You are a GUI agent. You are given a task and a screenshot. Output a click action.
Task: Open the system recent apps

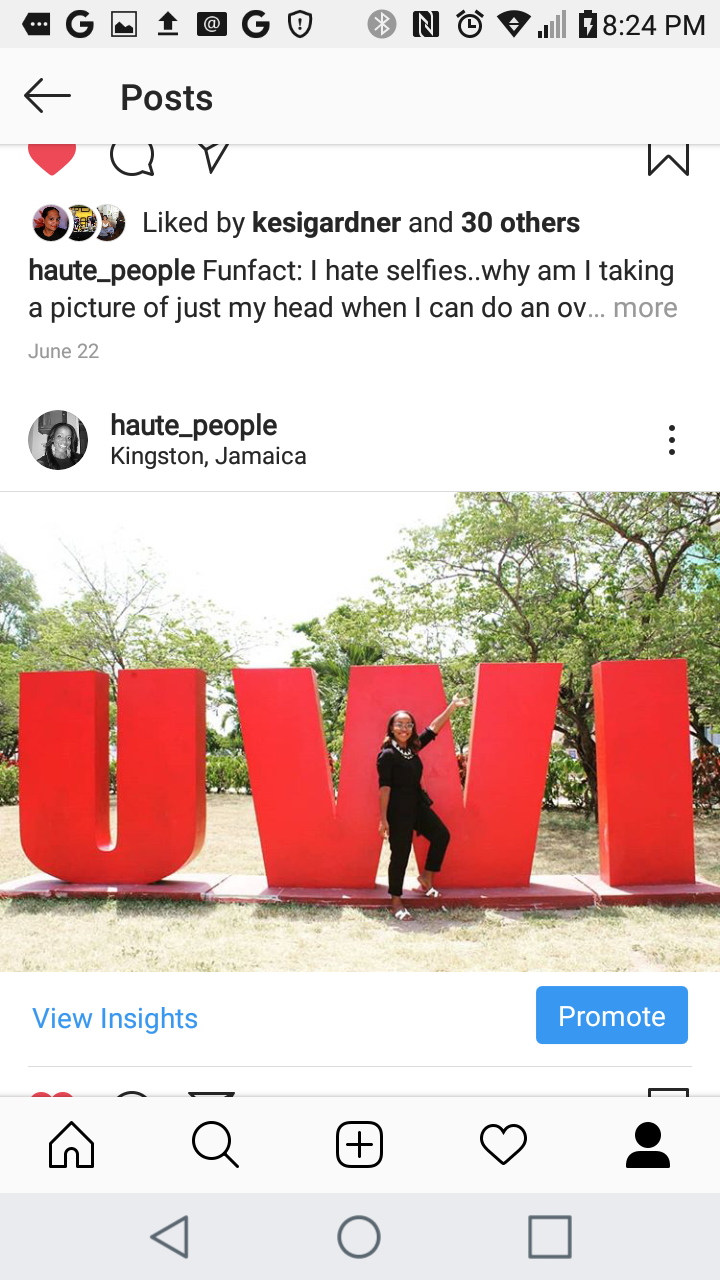click(x=550, y=1237)
